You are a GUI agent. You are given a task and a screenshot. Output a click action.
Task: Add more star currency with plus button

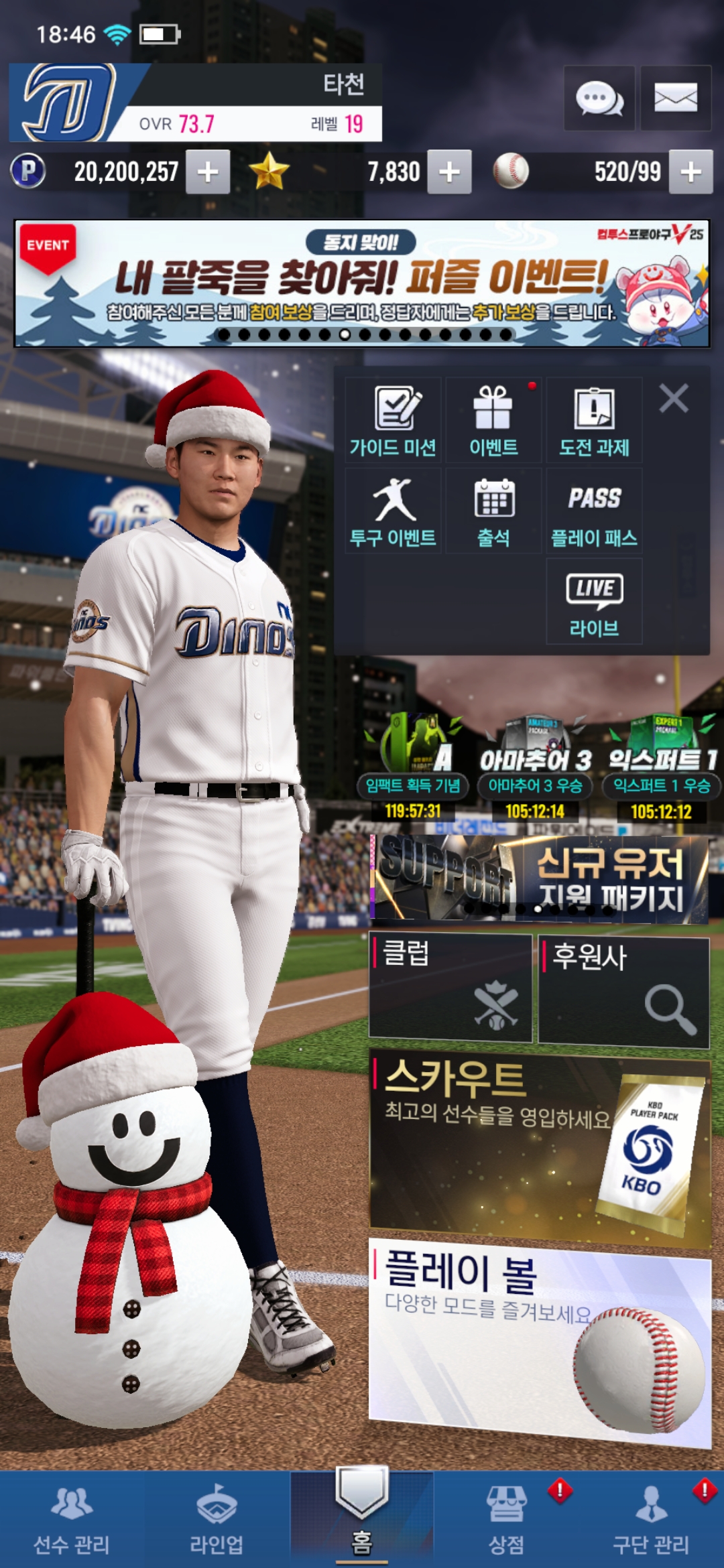(449, 172)
